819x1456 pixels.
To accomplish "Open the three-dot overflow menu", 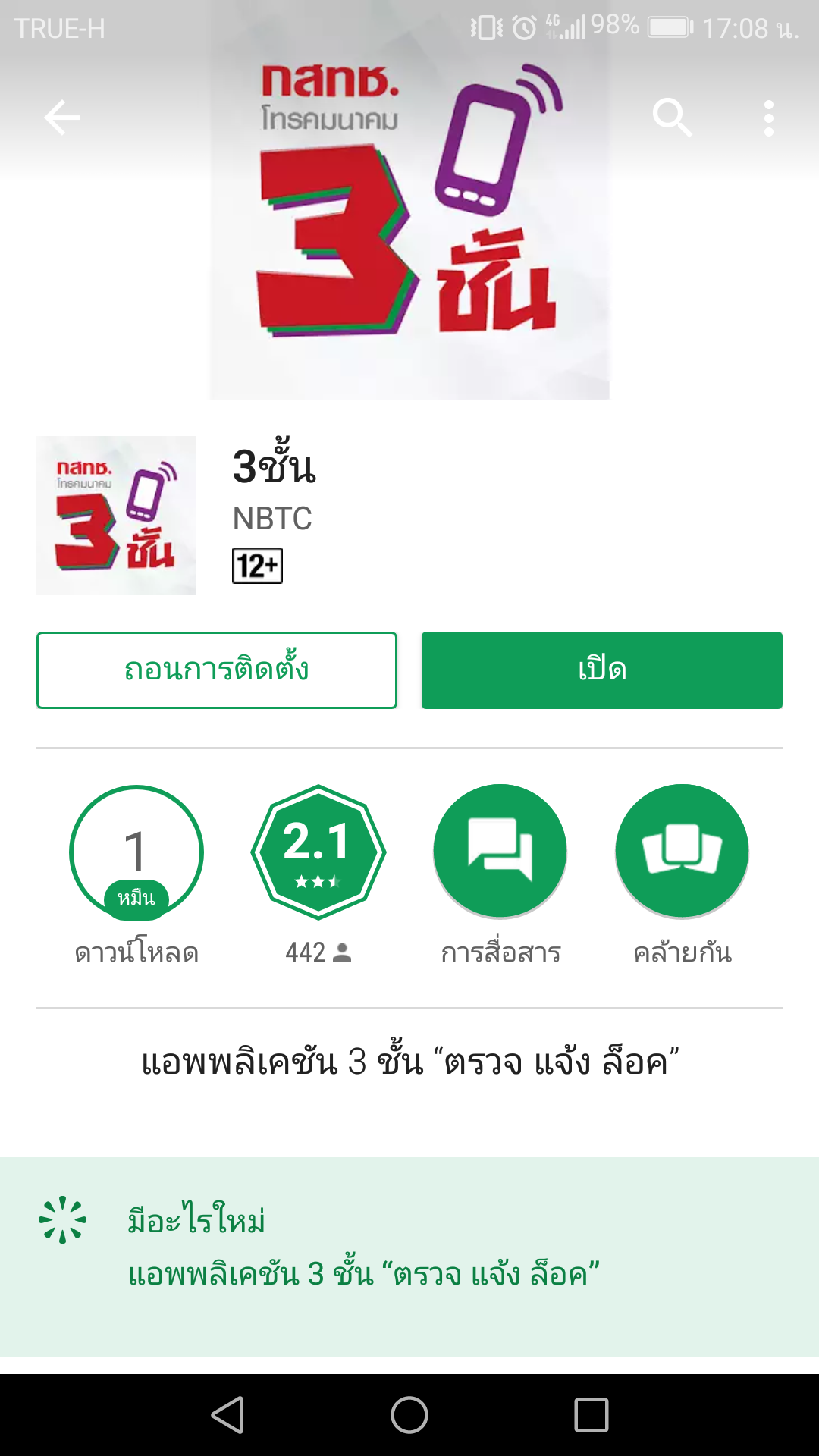I will (x=768, y=118).
